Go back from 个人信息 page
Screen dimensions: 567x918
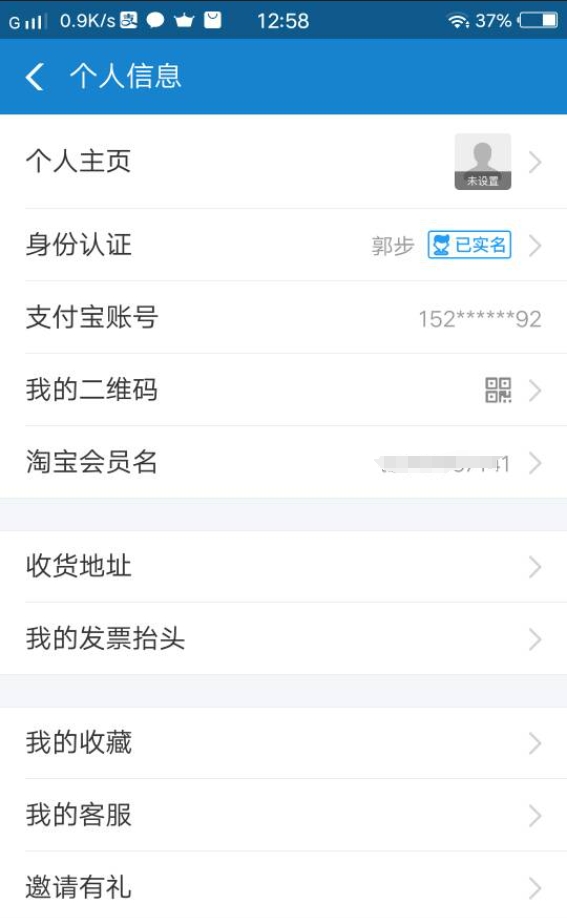pyautogui.click(x=35, y=77)
